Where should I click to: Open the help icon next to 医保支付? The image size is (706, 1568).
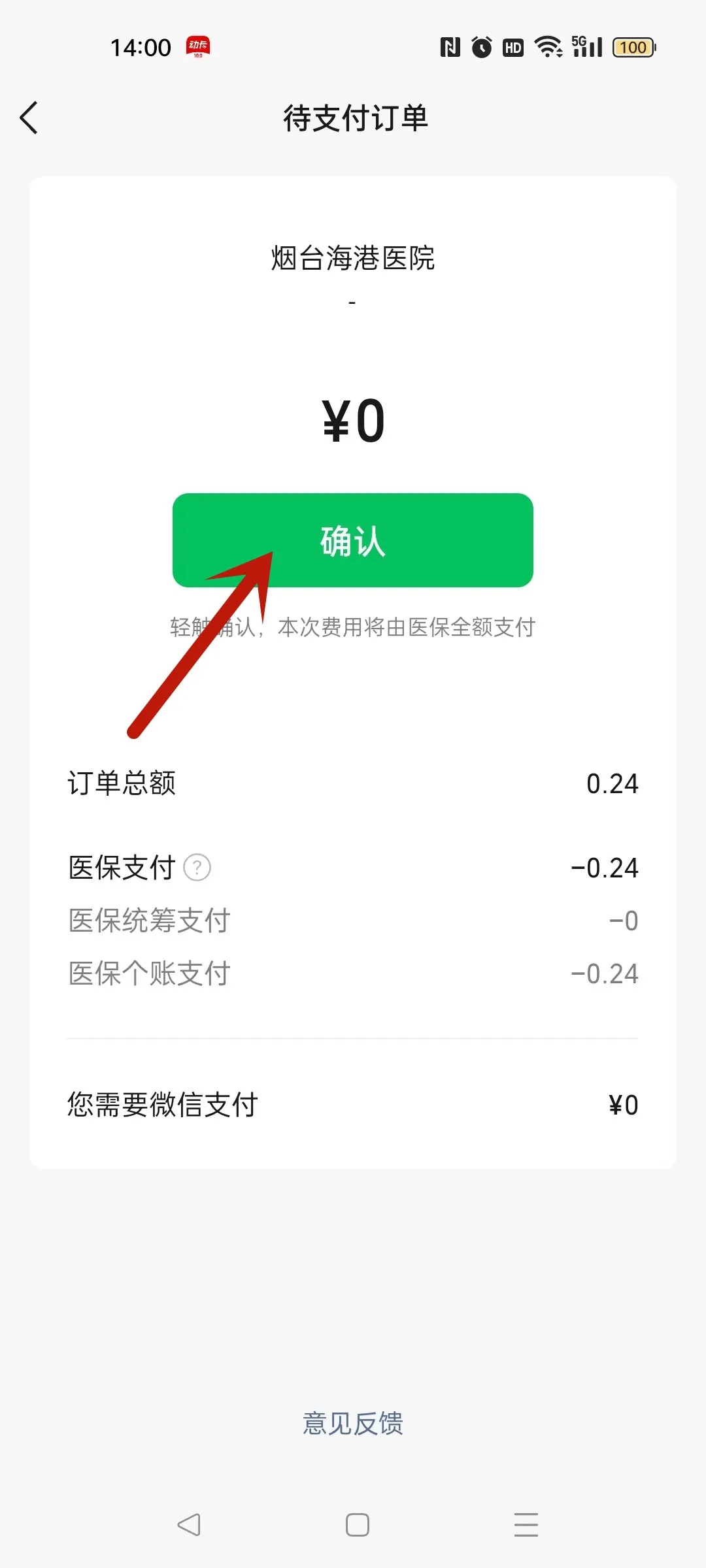(197, 868)
